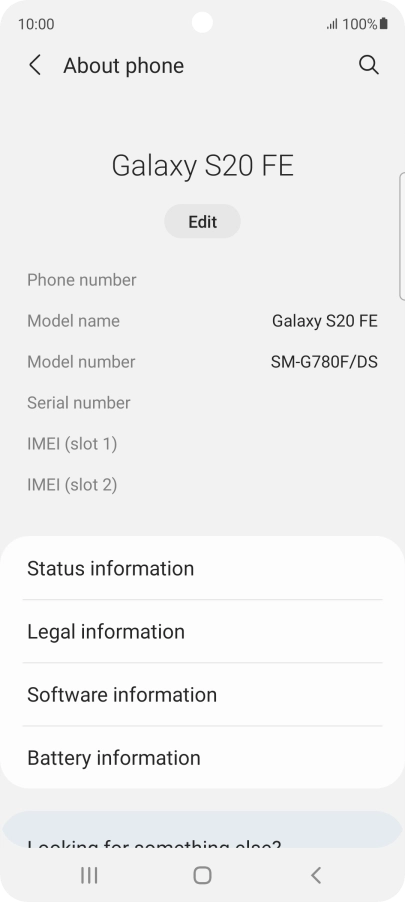Open Battery information

(202, 758)
